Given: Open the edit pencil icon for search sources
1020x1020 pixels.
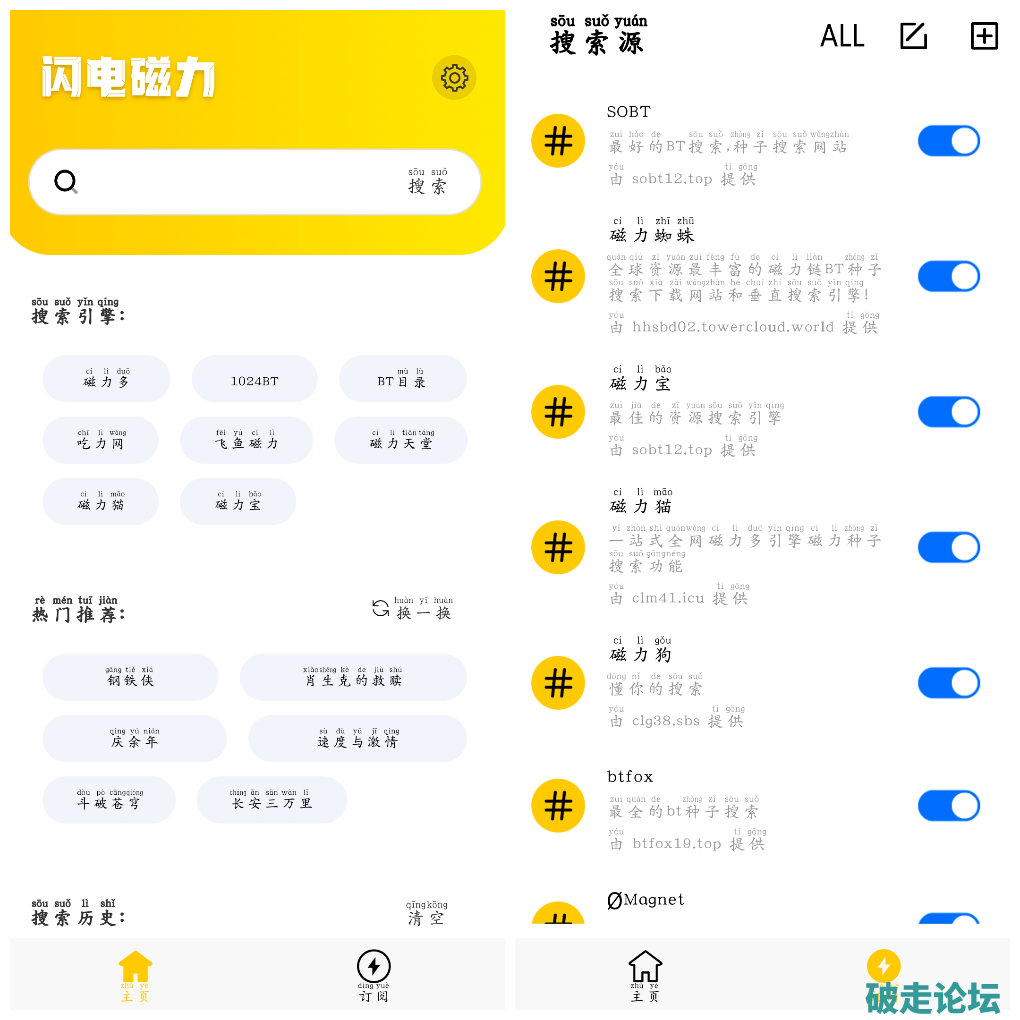Looking at the screenshot, I should tap(913, 37).
